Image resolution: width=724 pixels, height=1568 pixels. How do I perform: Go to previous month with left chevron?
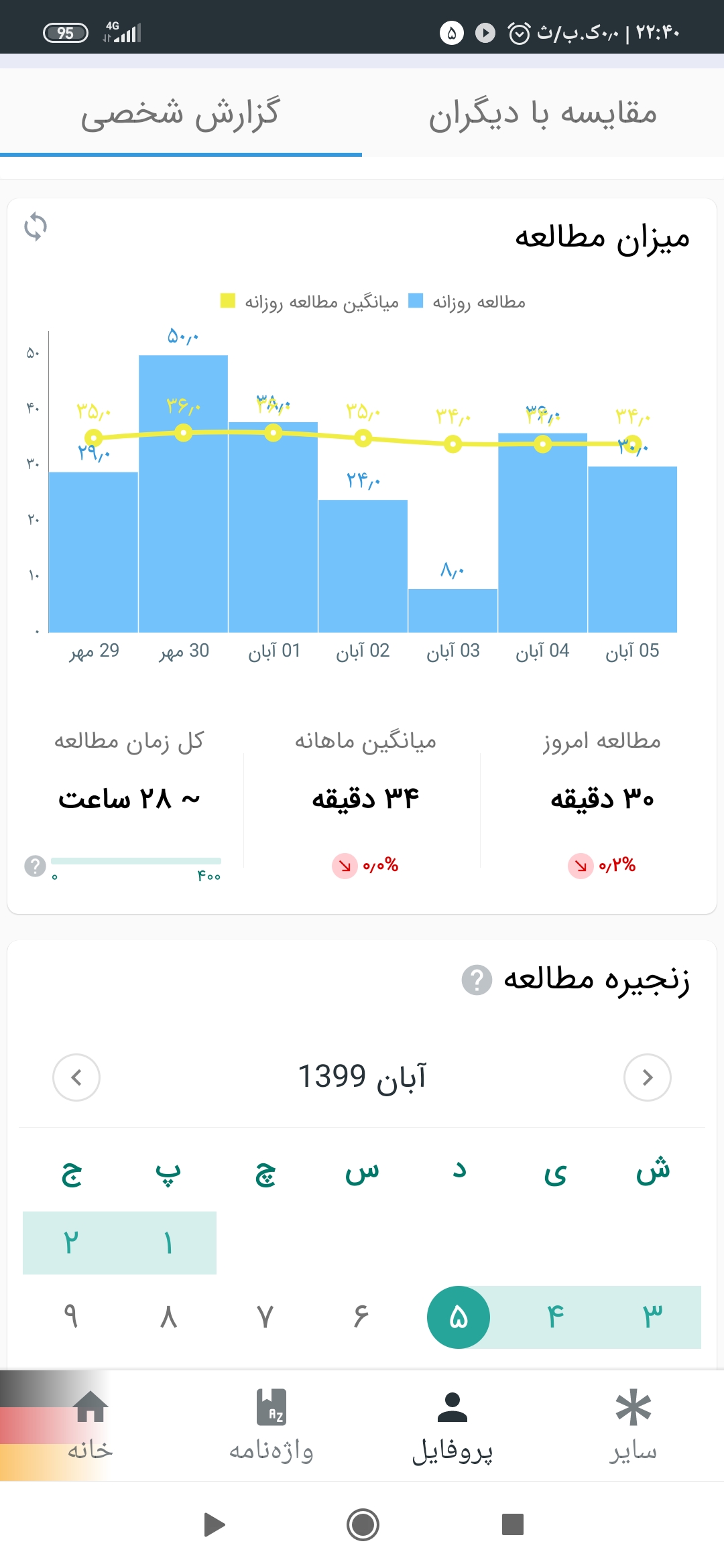coord(76,1077)
